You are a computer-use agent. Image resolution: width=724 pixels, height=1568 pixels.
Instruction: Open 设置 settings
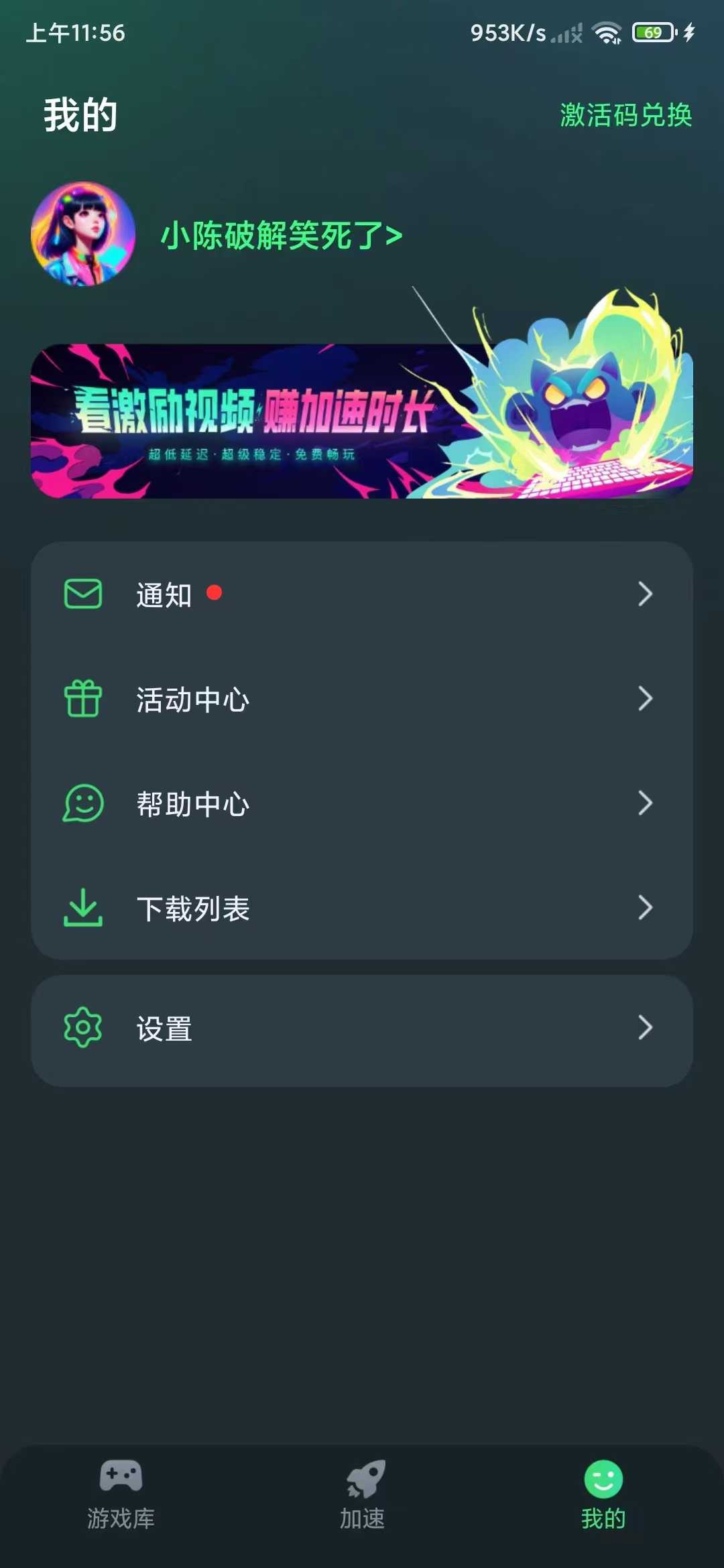[362, 1029]
